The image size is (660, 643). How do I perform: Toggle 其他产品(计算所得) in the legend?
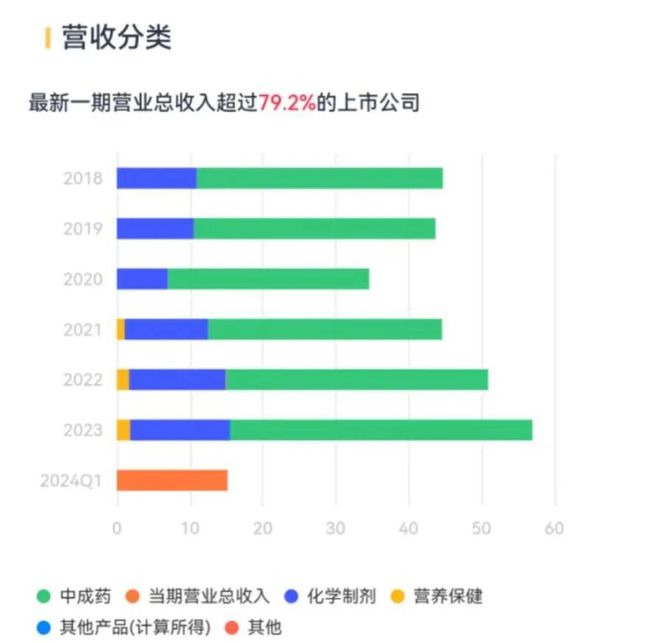pyautogui.click(x=124, y=627)
